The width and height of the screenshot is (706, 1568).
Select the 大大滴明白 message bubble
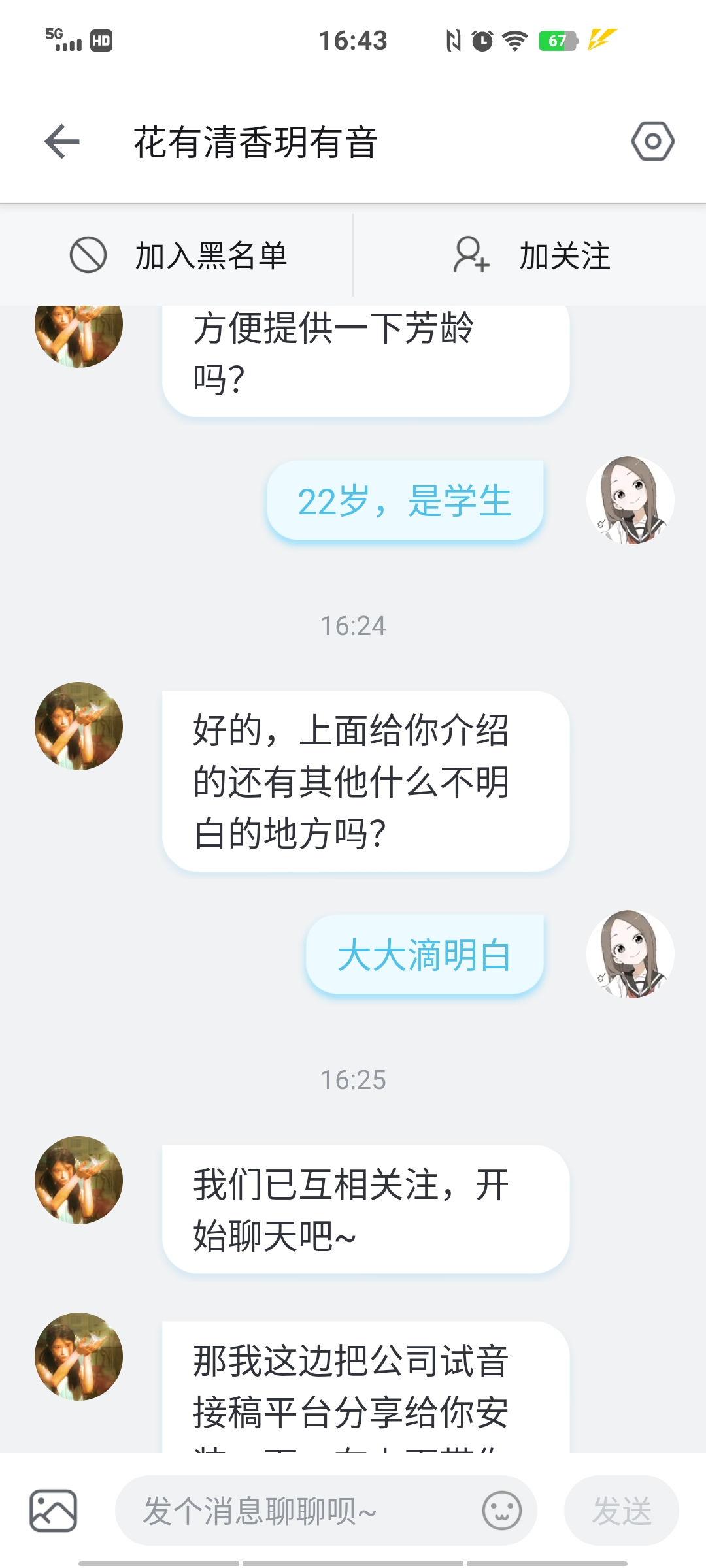click(424, 956)
